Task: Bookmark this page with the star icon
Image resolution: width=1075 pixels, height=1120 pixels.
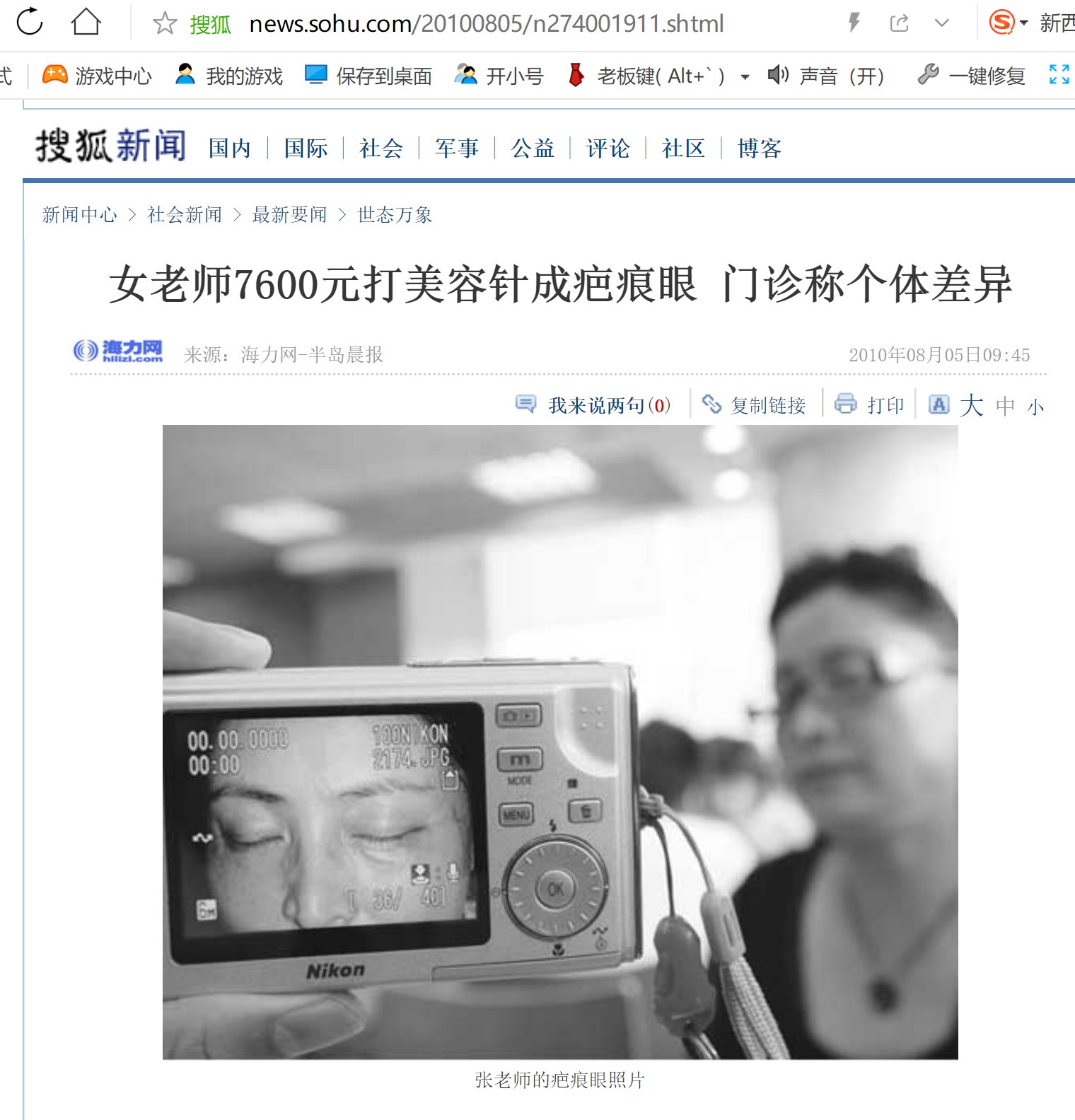Action: coord(164,23)
